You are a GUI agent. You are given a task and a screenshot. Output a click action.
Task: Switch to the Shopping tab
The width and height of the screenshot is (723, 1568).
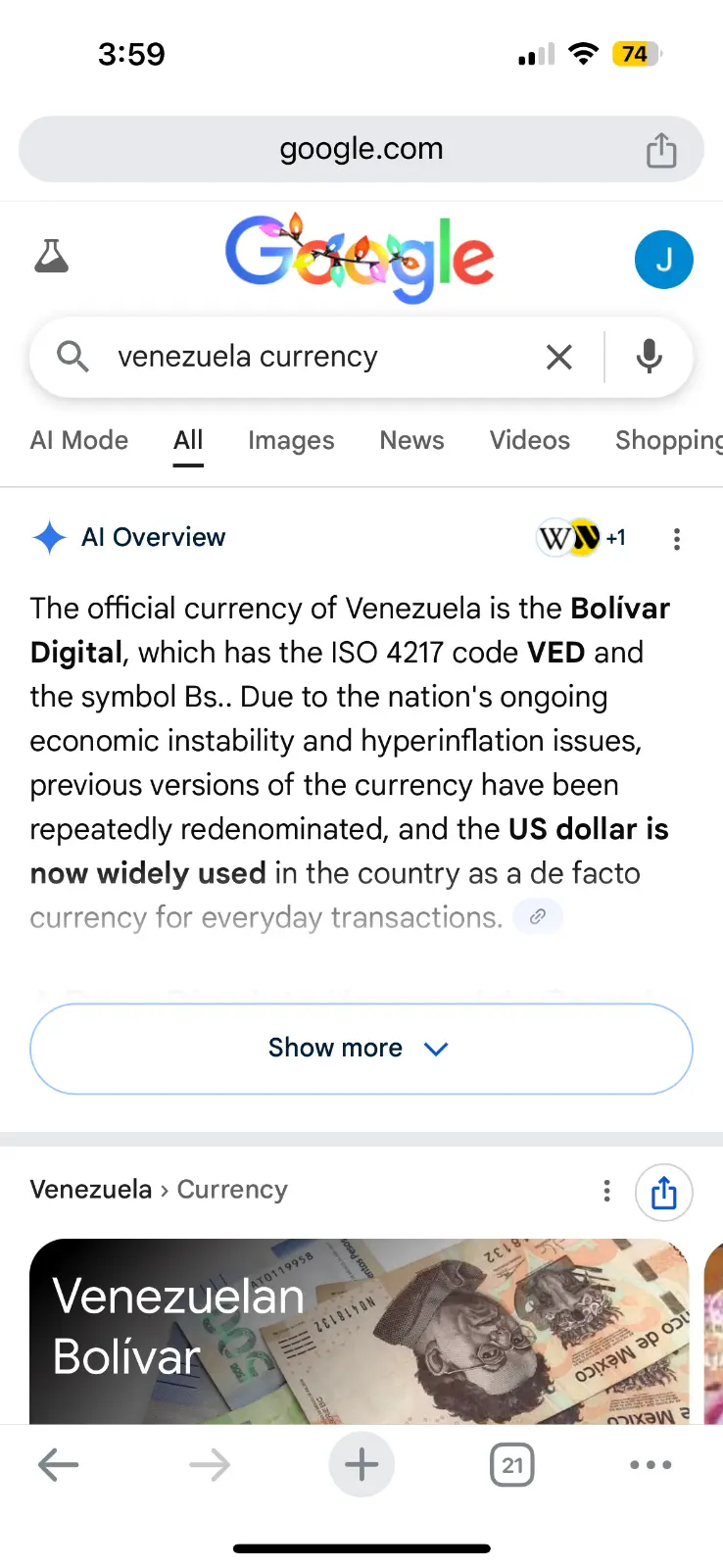(x=668, y=440)
